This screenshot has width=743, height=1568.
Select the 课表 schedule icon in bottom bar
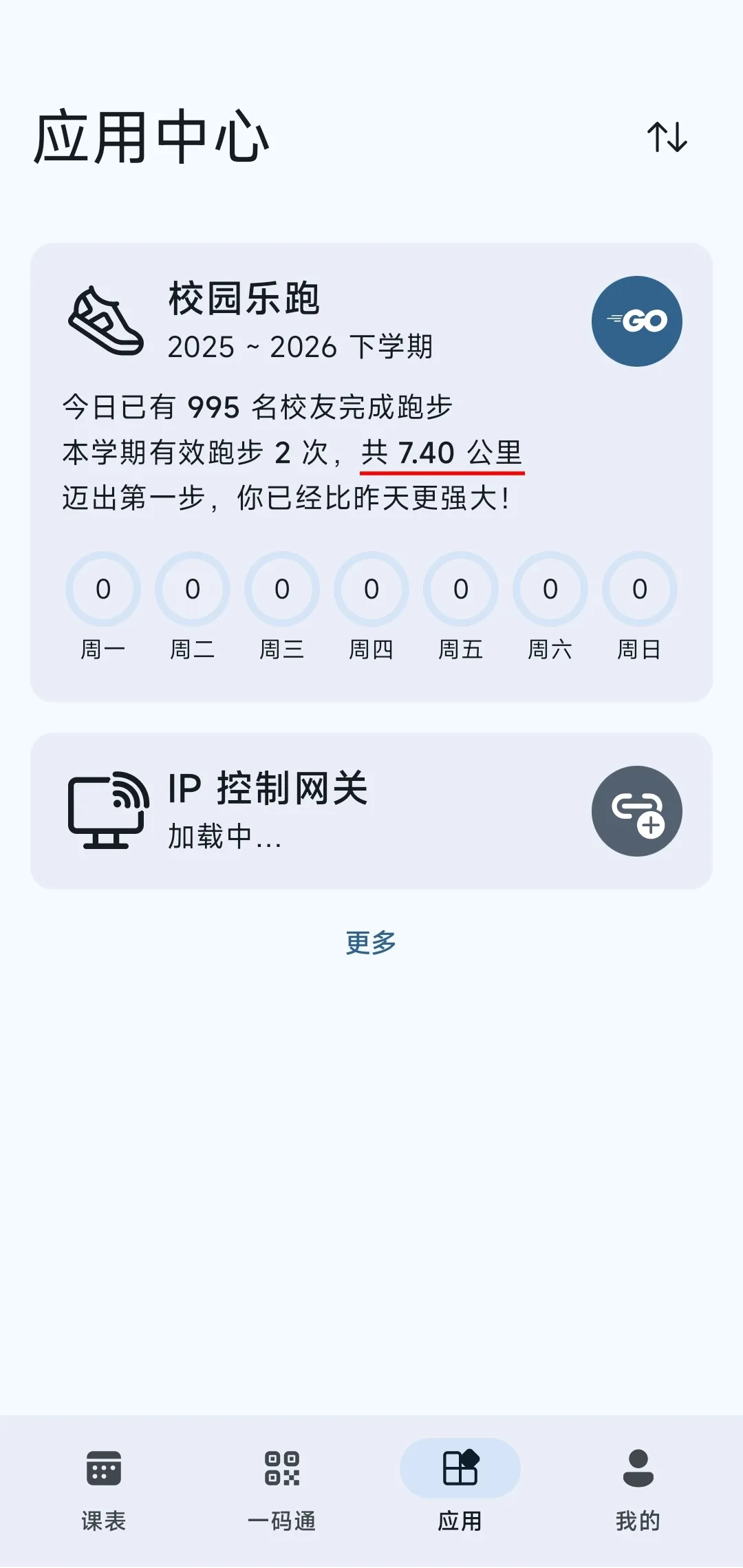[x=103, y=1468]
